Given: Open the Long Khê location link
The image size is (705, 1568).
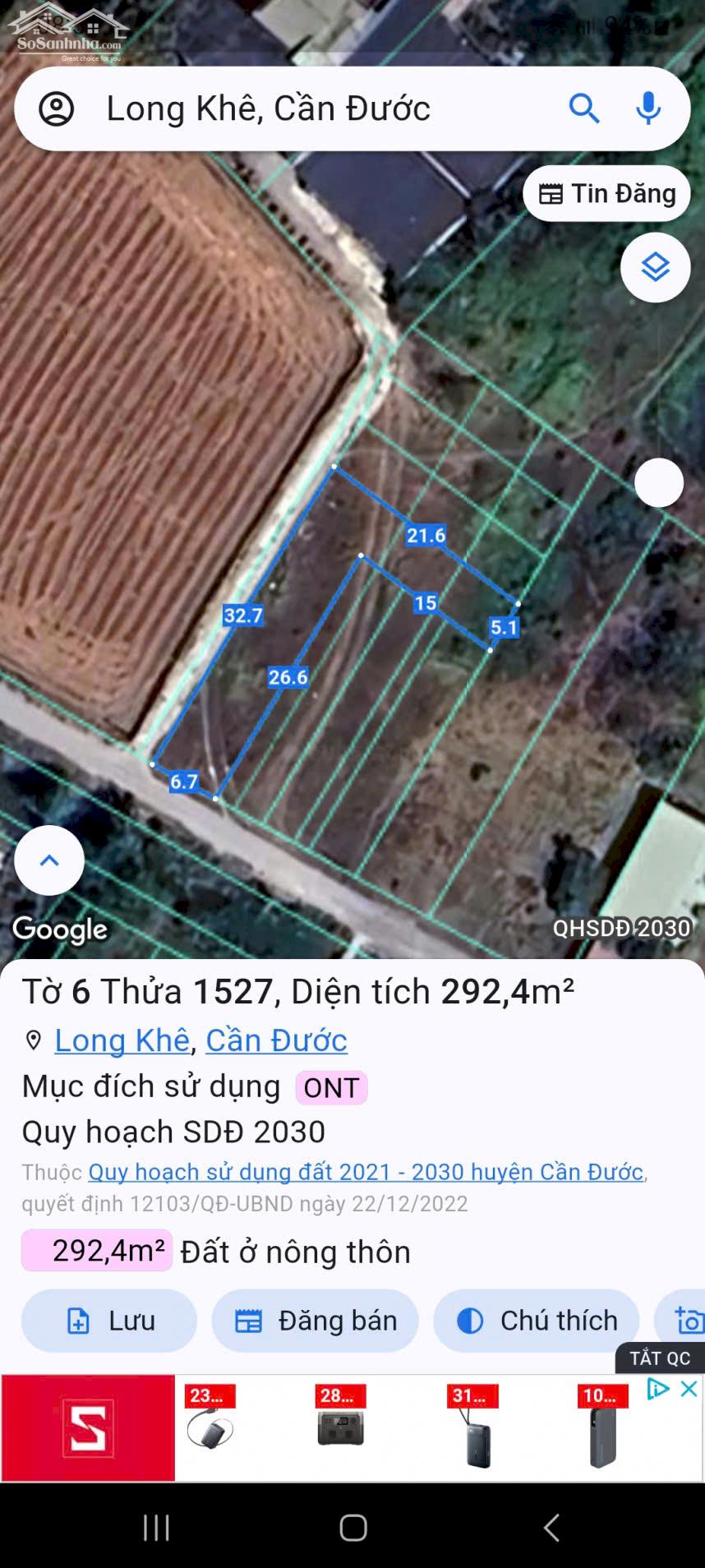Looking at the screenshot, I should (x=122, y=1040).
